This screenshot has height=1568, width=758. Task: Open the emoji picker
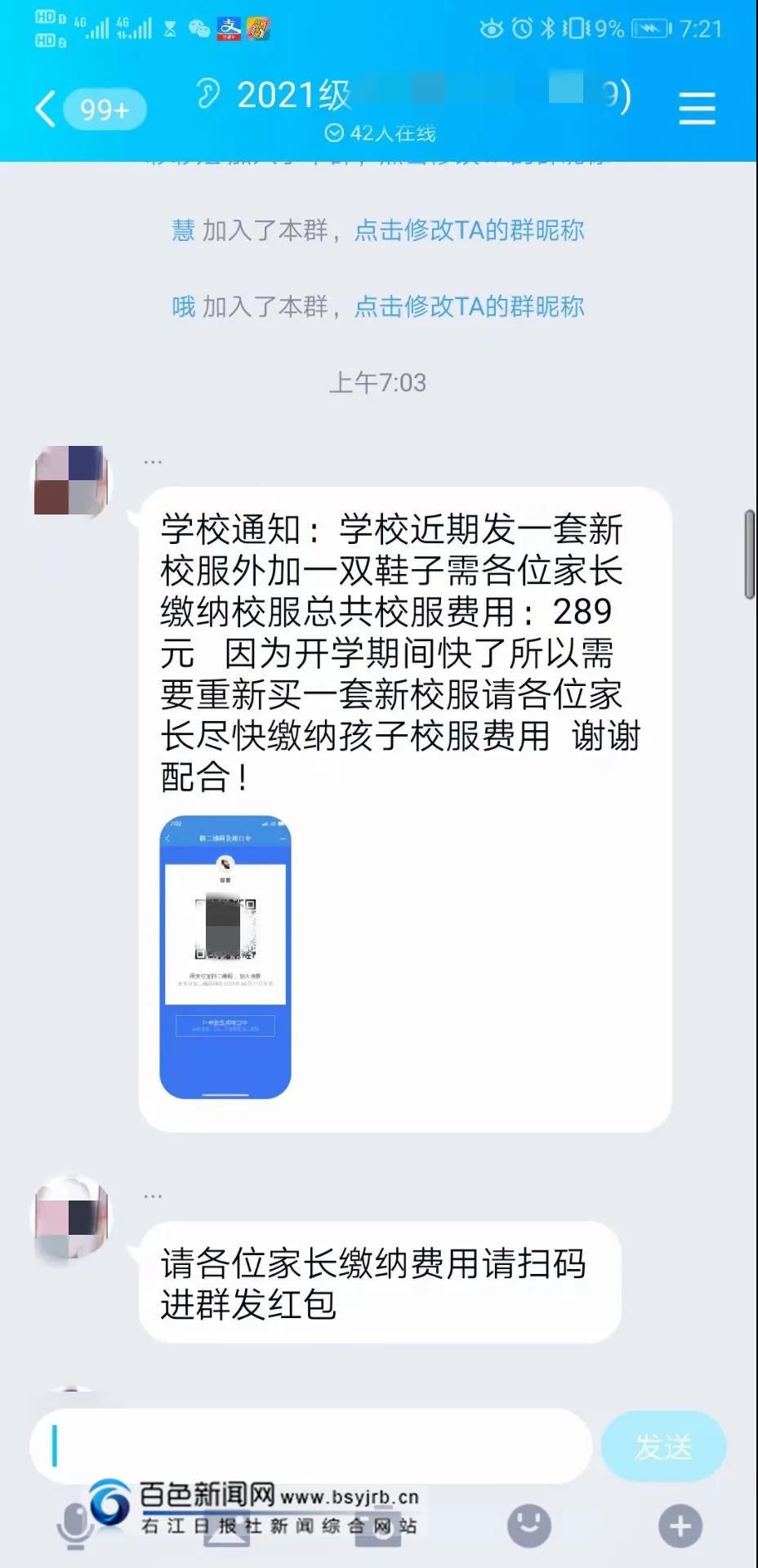(528, 1526)
